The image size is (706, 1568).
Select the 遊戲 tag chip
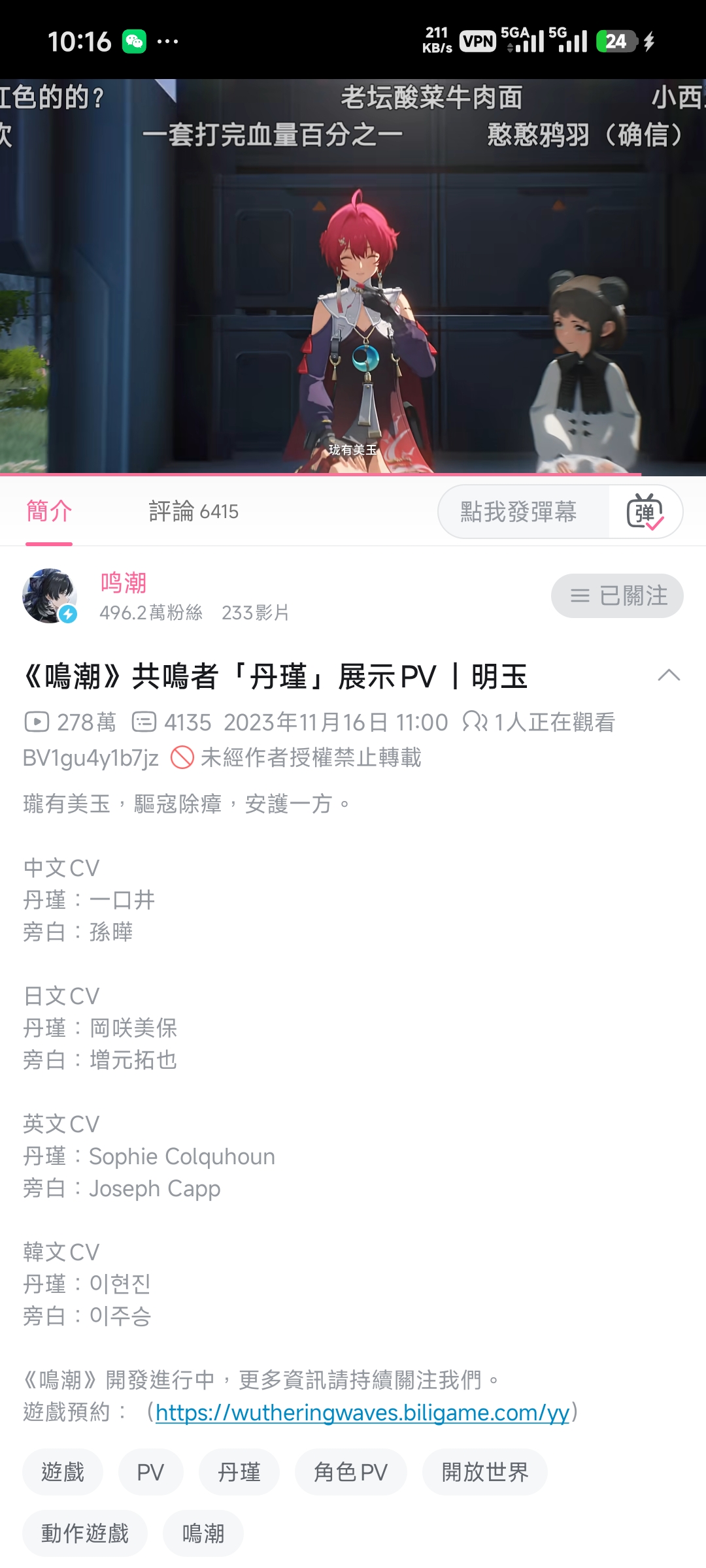coord(63,1472)
